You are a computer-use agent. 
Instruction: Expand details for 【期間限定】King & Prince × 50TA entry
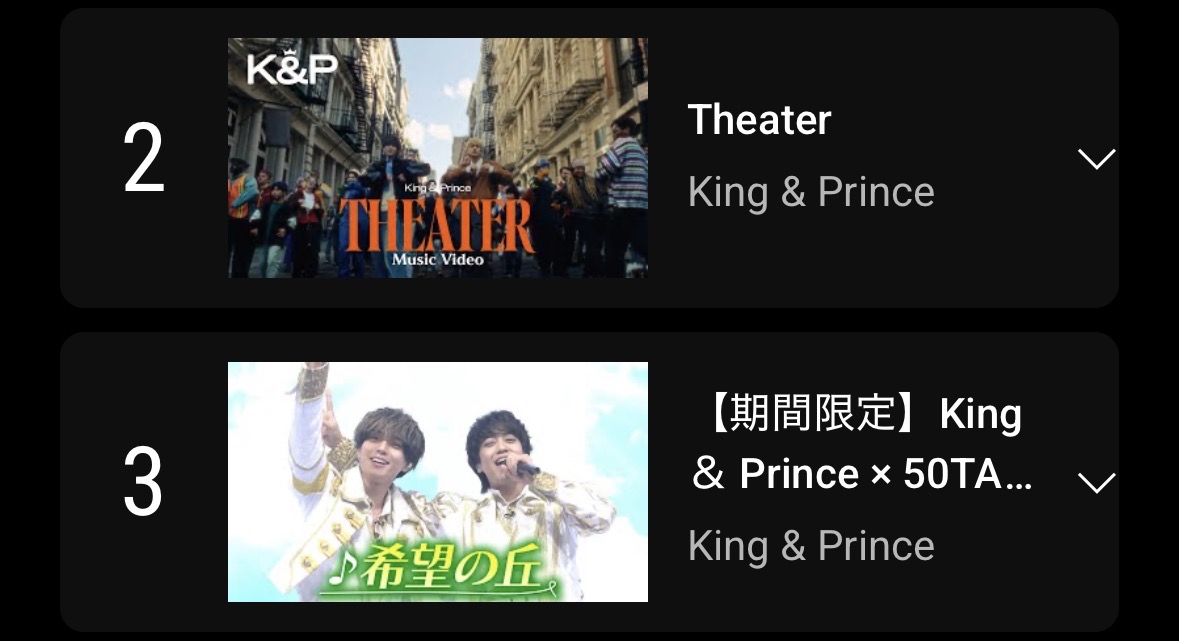1096,483
